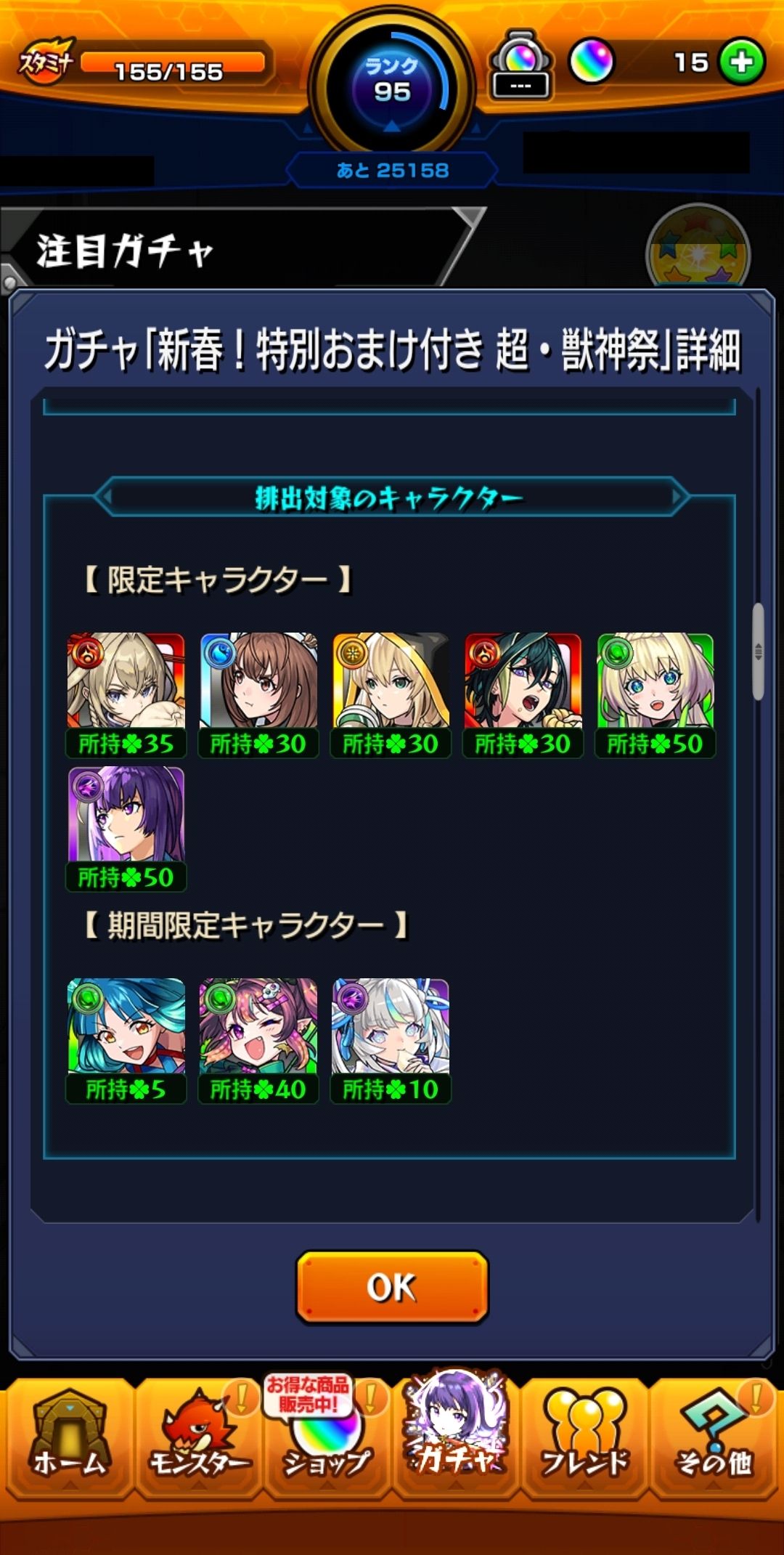Screen dimensions: 784x1555
Task: Open the brown-haired blue character marked 所持30
Action: pyautogui.click(x=258, y=681)
